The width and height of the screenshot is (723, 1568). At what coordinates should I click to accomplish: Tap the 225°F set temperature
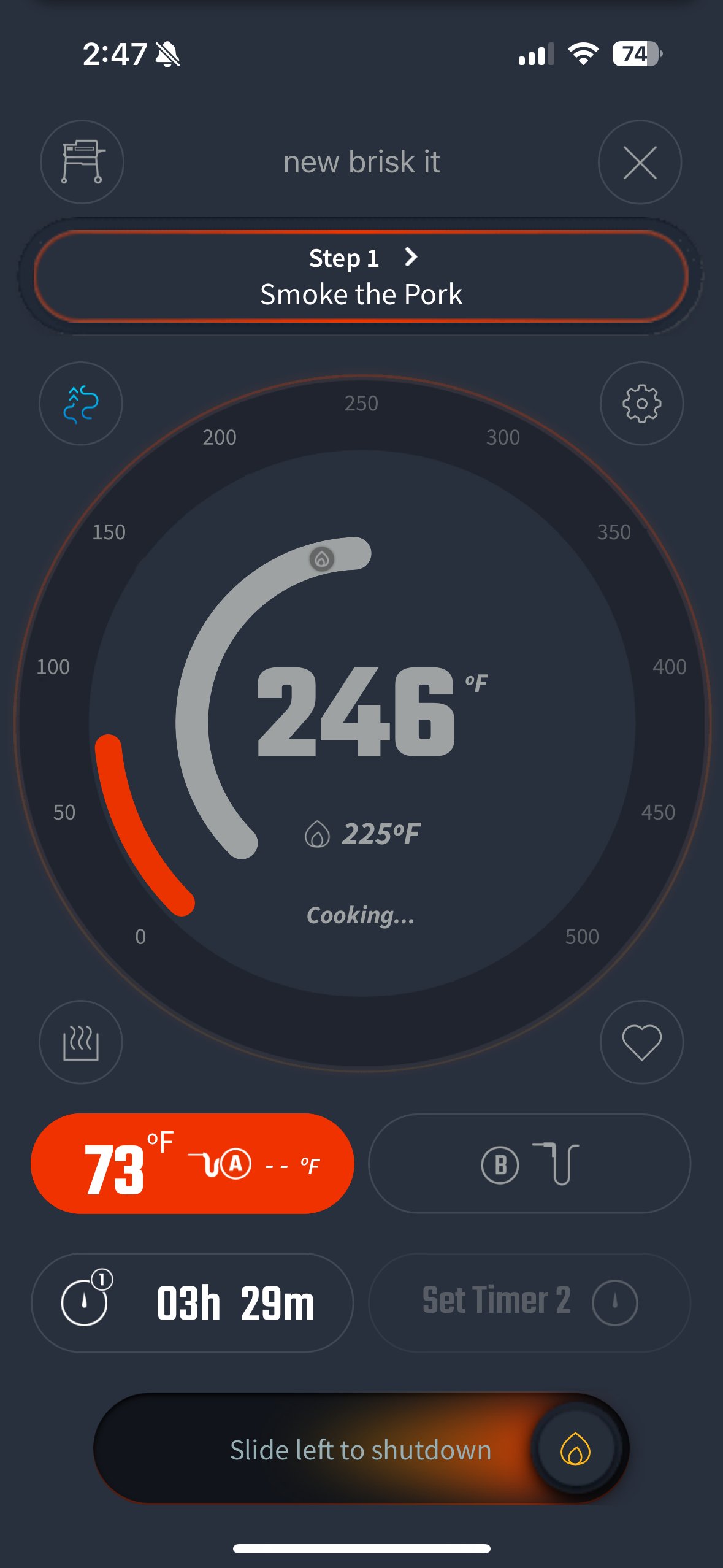point(364,834)
